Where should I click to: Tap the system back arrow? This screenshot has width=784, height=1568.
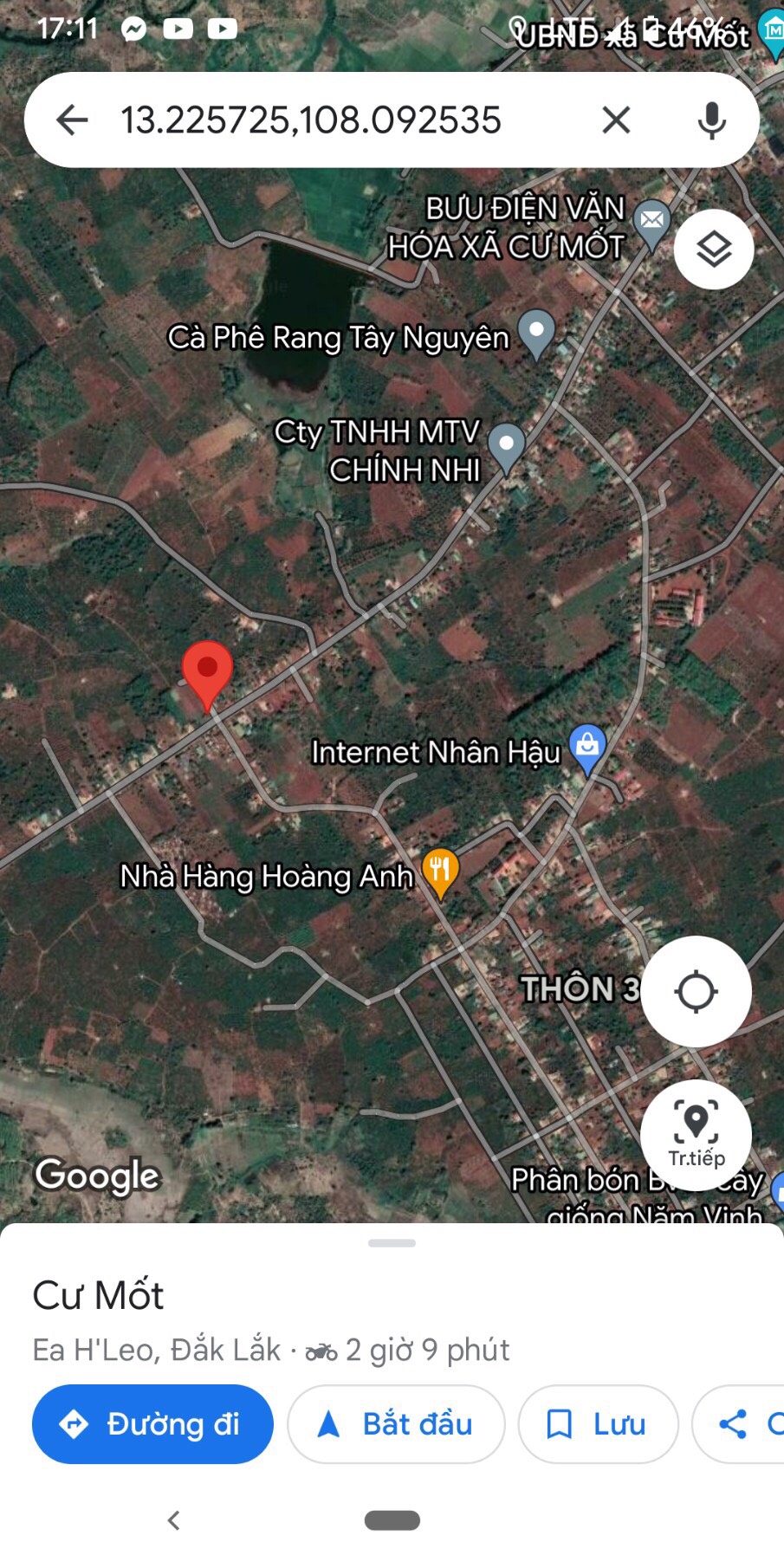tap(173, 1519)
